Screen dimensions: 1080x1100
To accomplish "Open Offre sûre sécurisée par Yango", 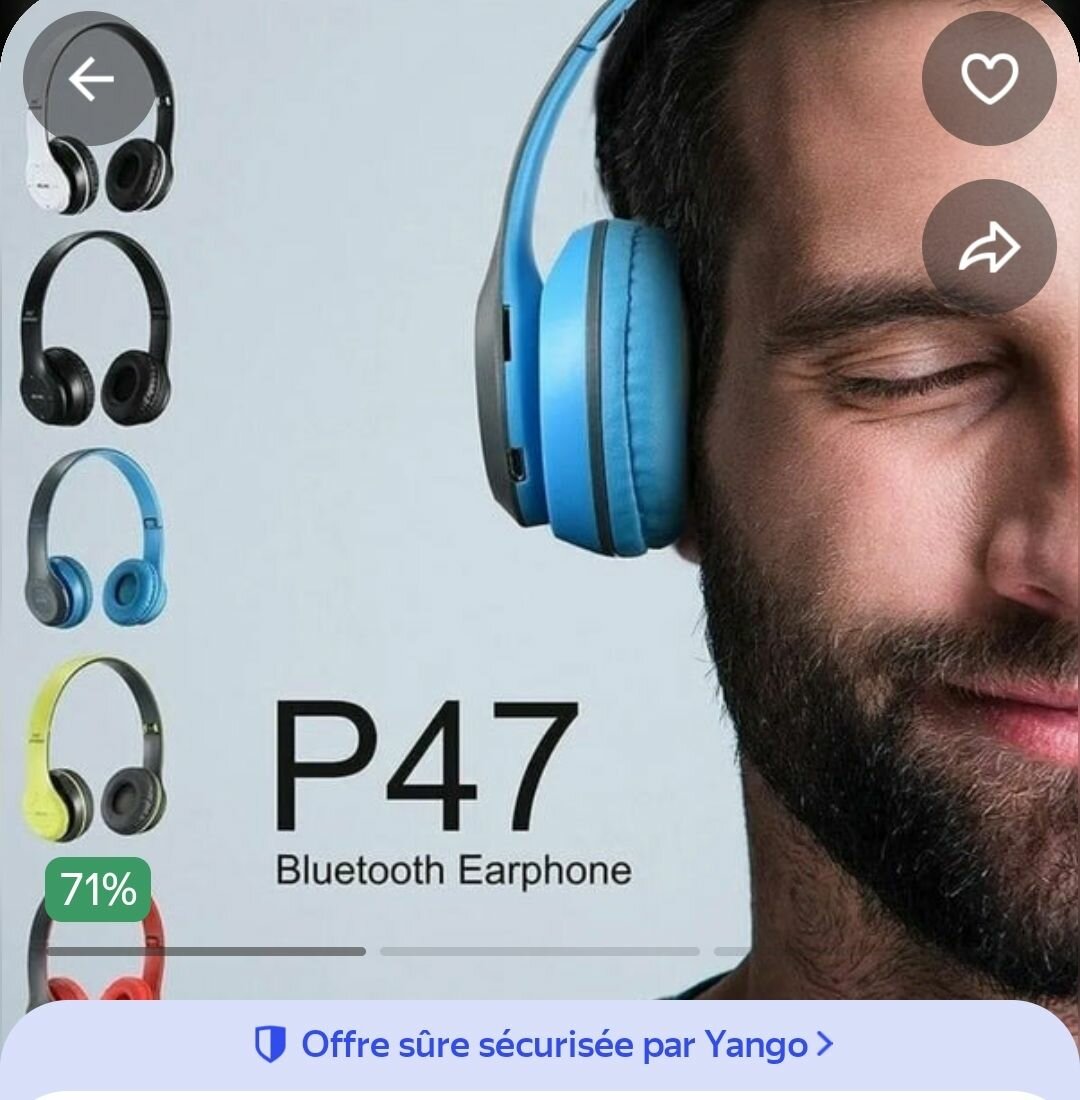I will (x=543, y=1045).
